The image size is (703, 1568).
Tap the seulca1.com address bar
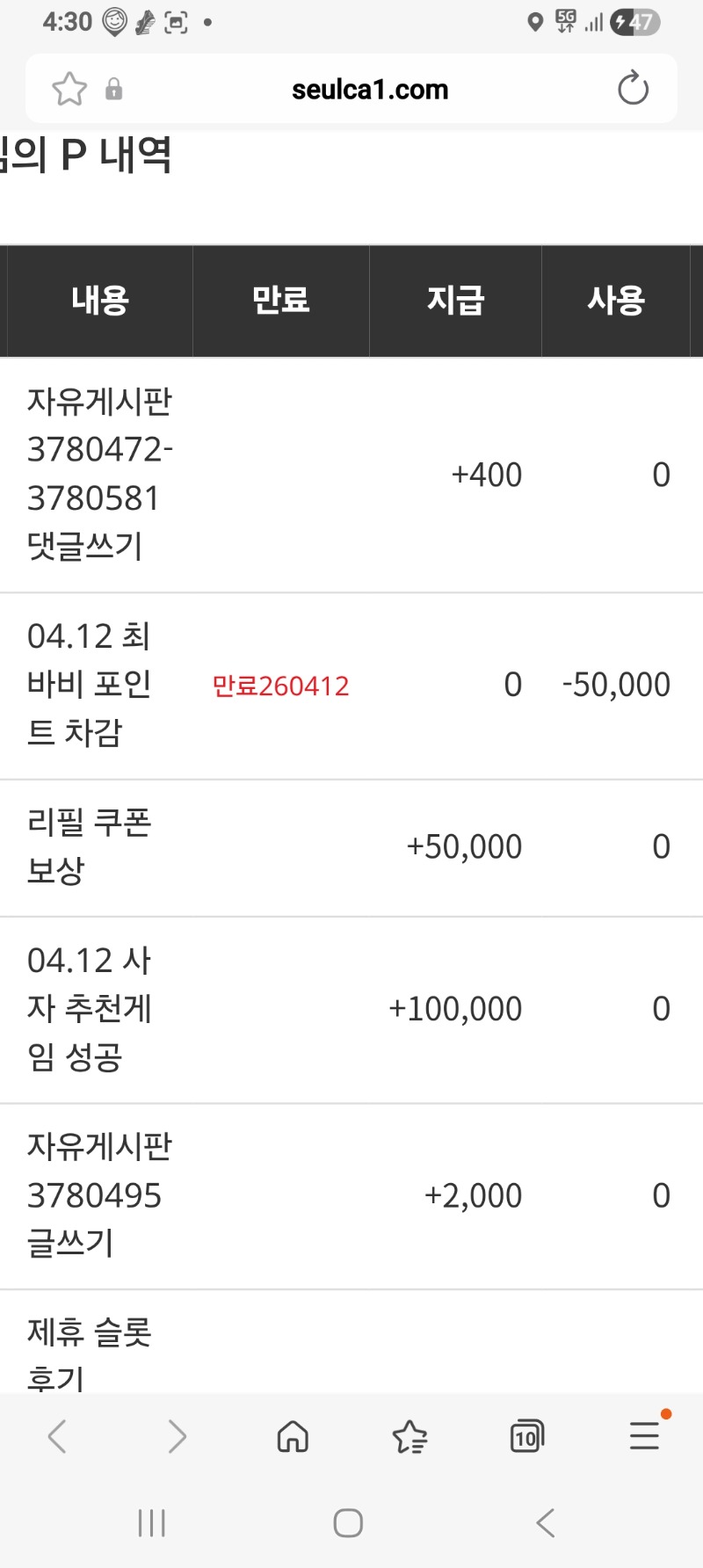tap(369, 90)
